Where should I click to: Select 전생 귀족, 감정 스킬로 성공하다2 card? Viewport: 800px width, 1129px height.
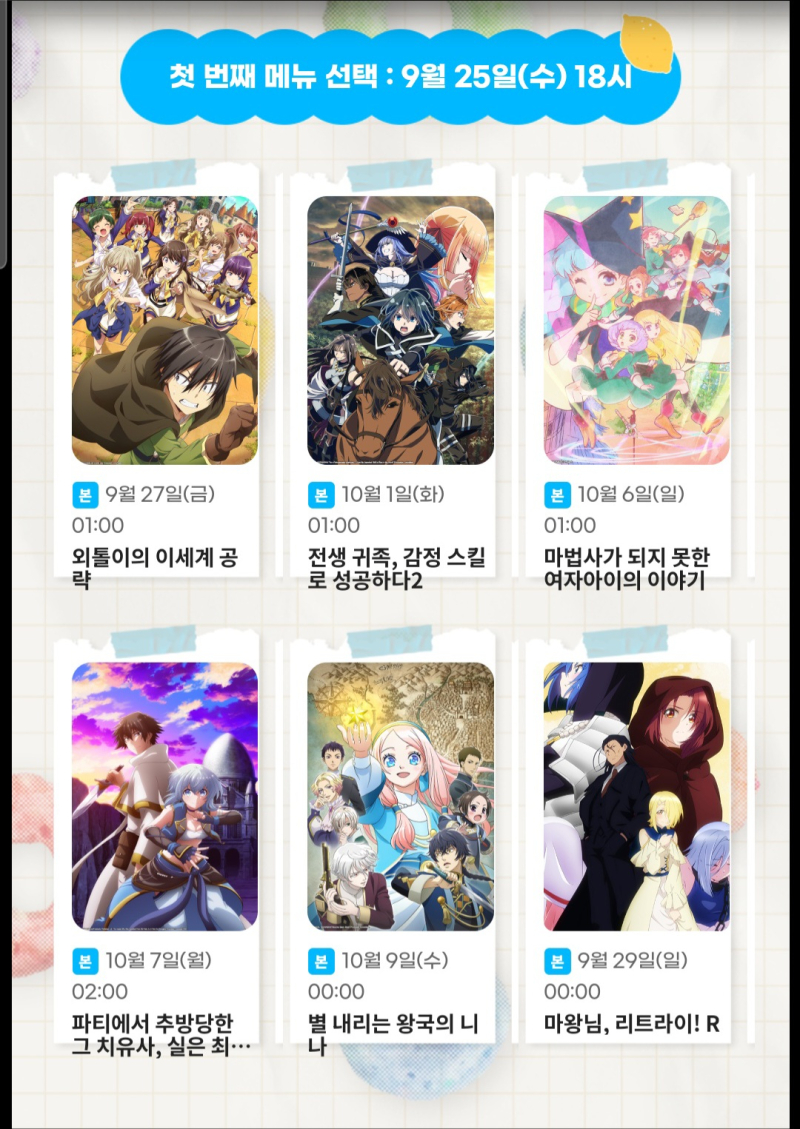[x=400, y=330]
